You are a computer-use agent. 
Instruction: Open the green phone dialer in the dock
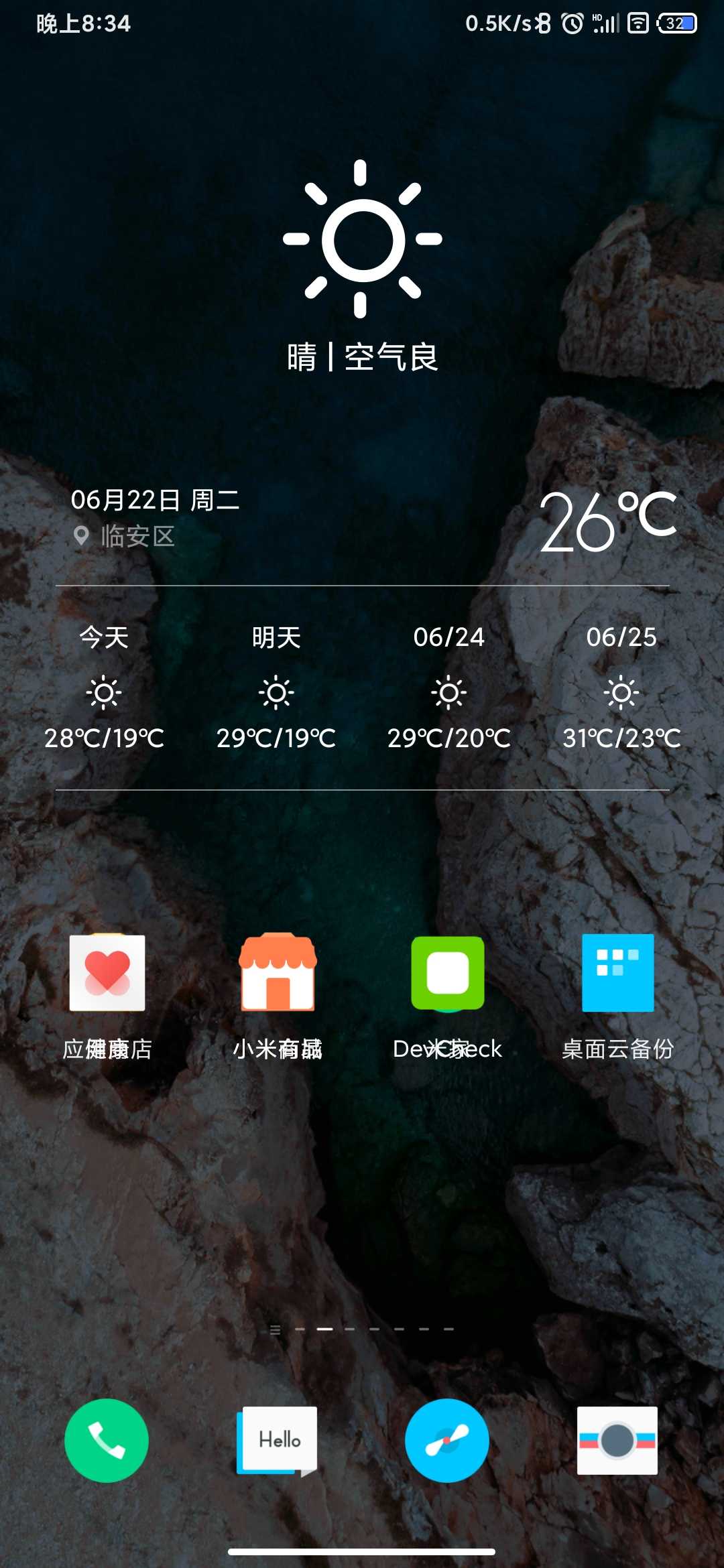[107, 1440]
